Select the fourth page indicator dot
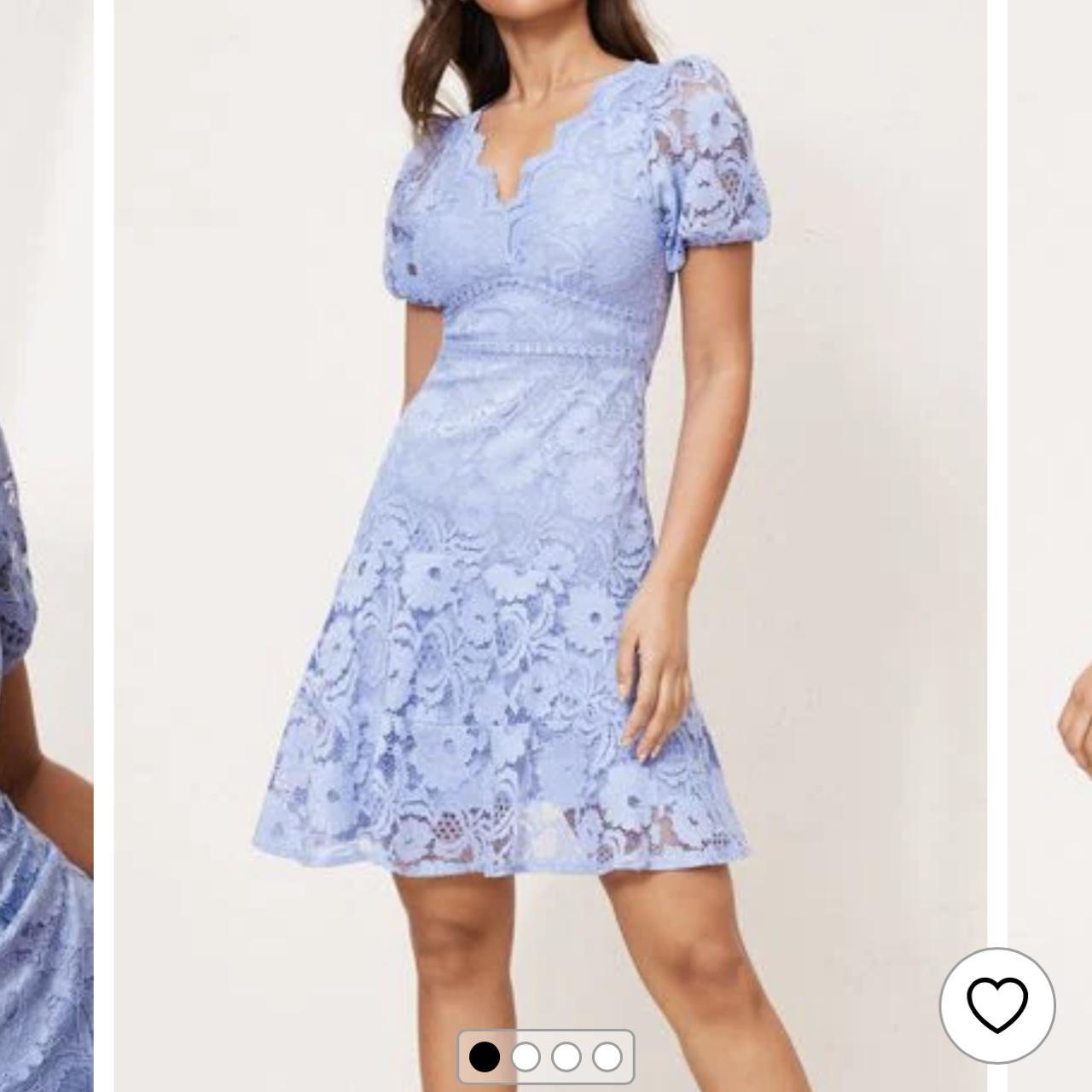This screenshot has height=1092, width=1092. pyautogui.click(x=607, y=1057)
